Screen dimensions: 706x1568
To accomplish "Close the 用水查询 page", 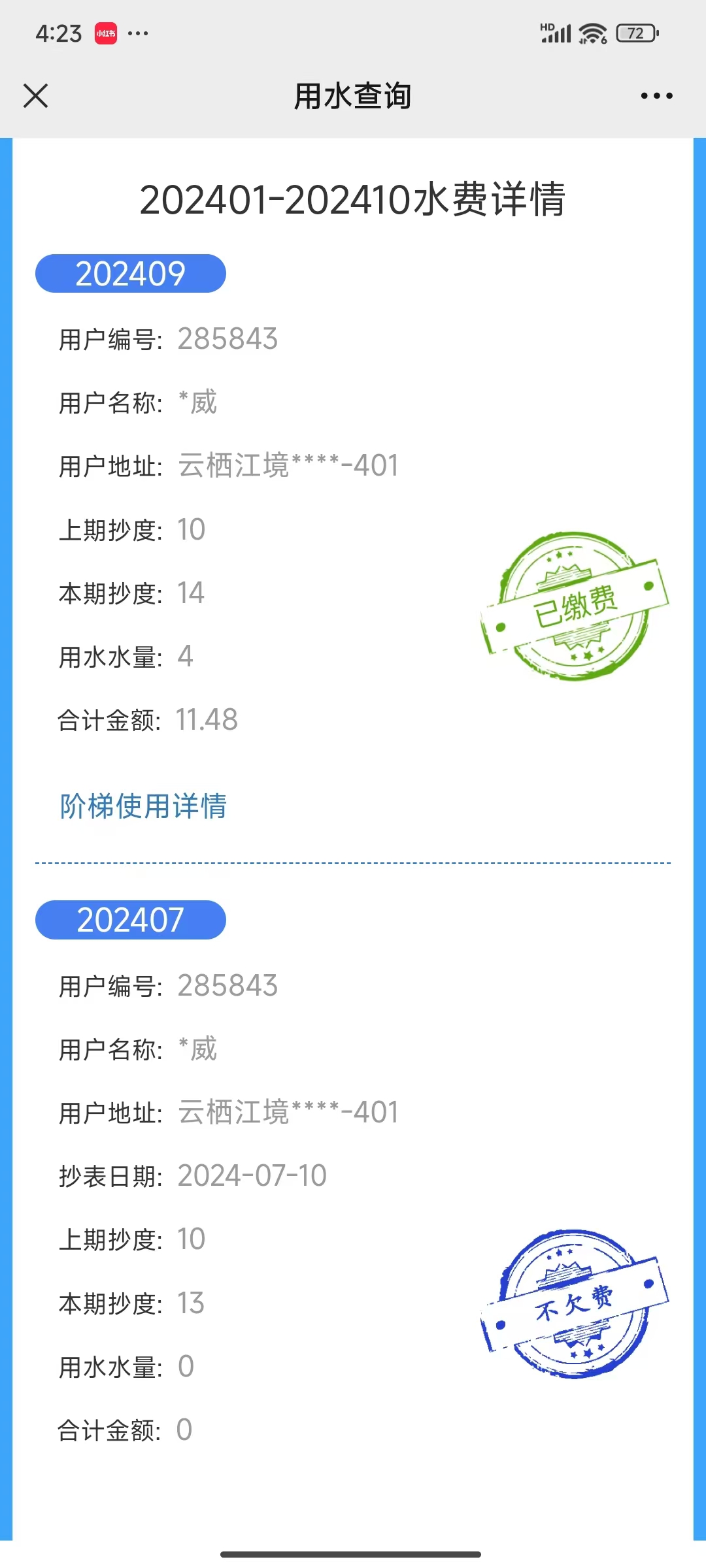I will 35,95.
